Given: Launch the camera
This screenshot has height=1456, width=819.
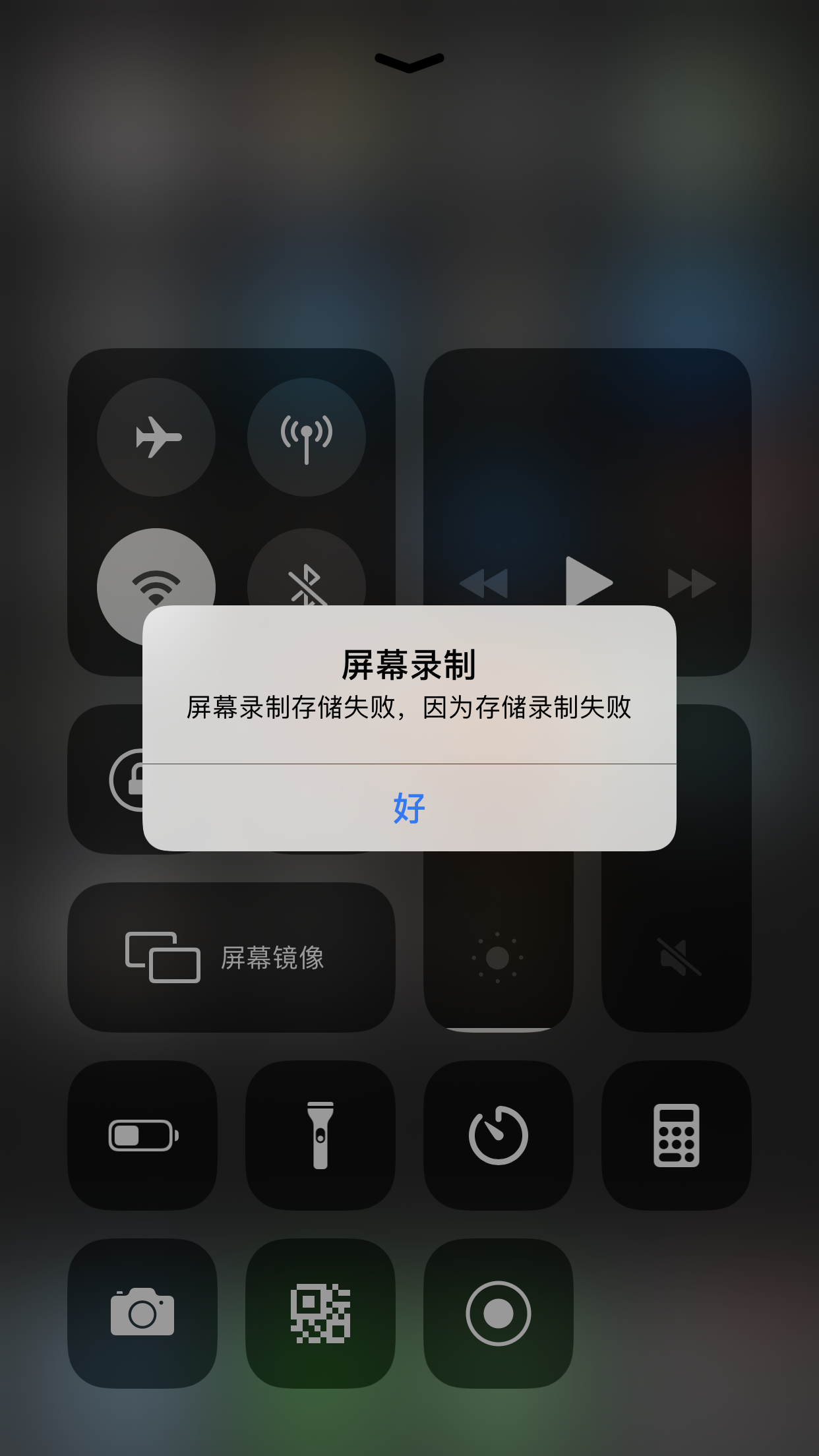Looking at the screenshot, I should tap(142, 1314).
